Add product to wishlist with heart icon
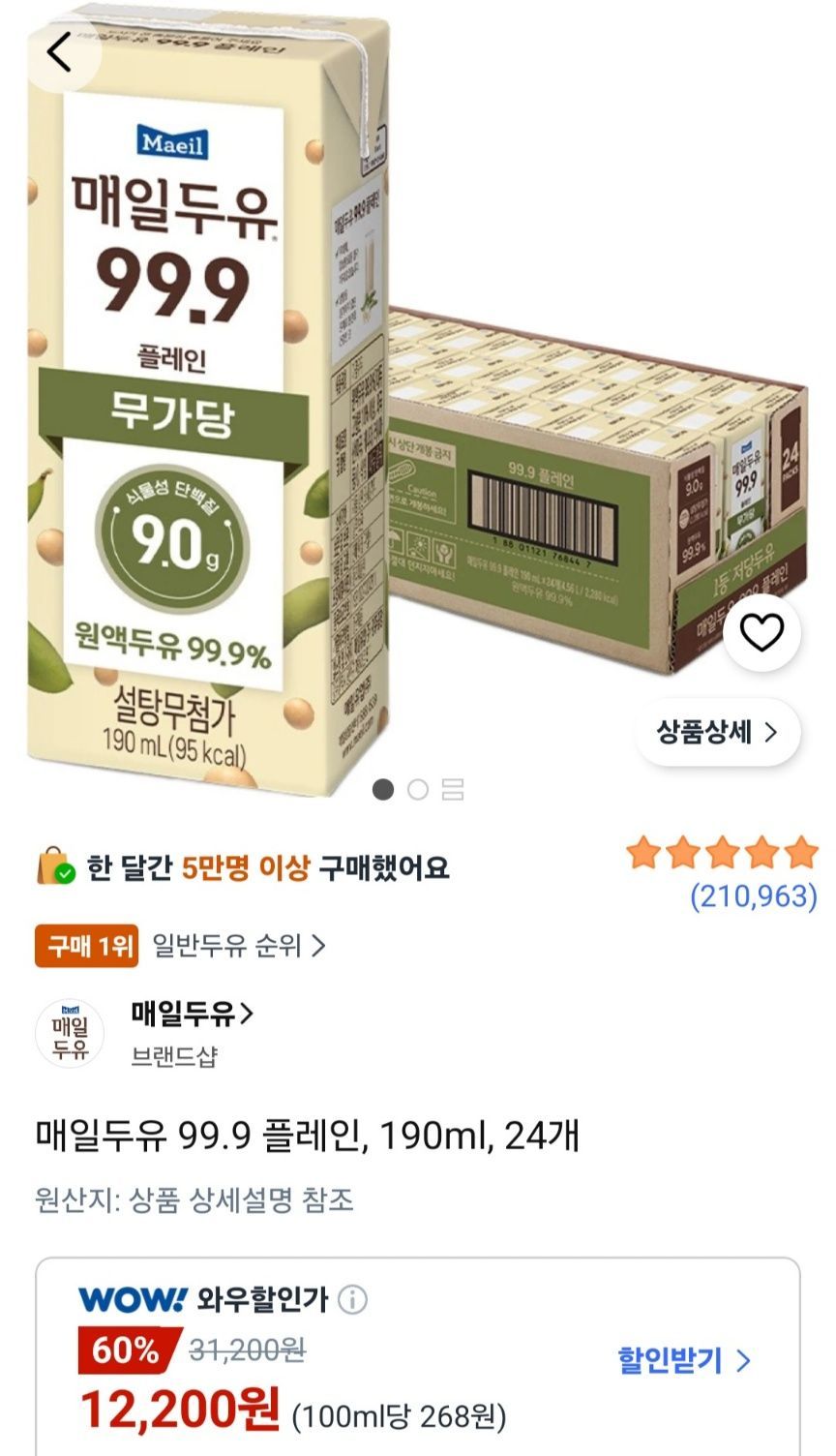 click(x=761, y=633)
